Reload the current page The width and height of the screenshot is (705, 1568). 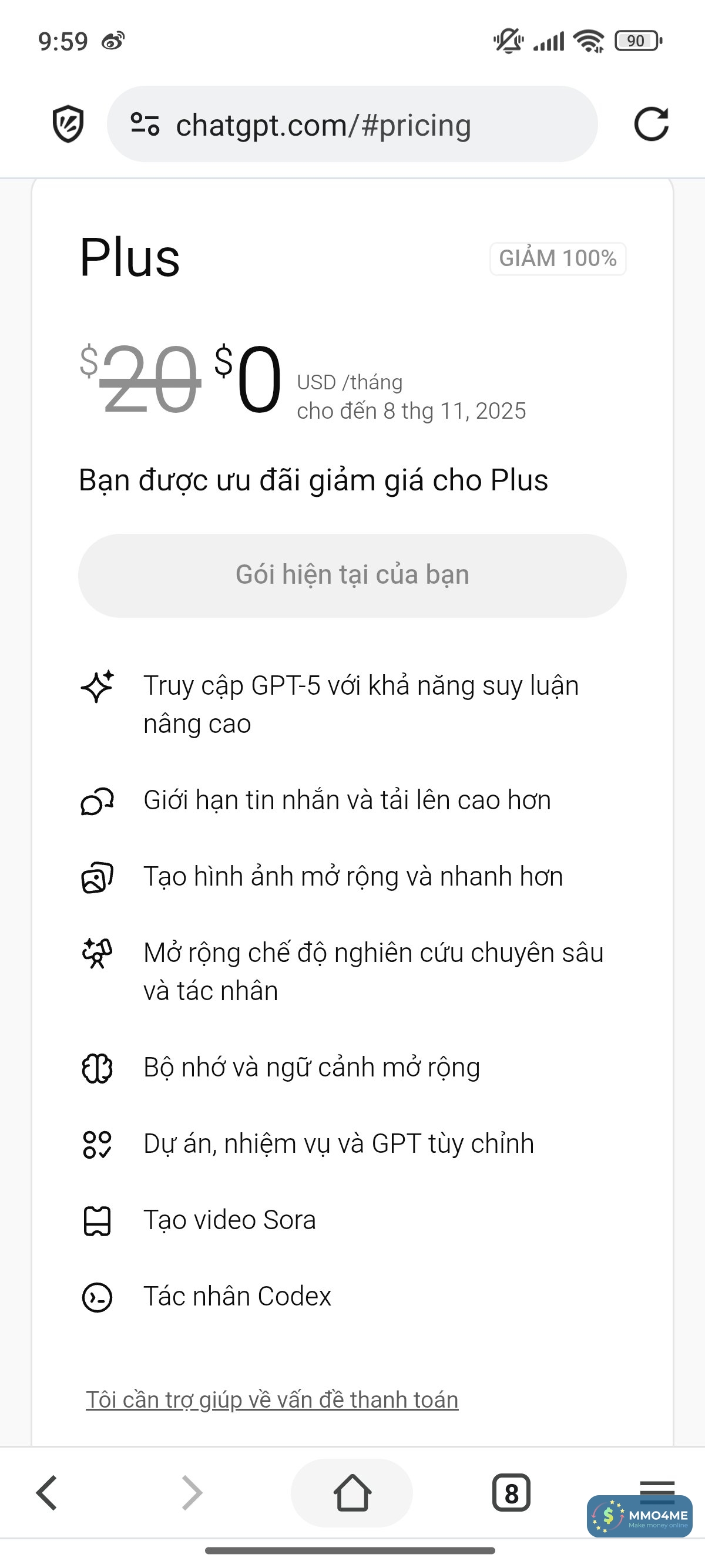pyautogui.click(x=651, y=124)
